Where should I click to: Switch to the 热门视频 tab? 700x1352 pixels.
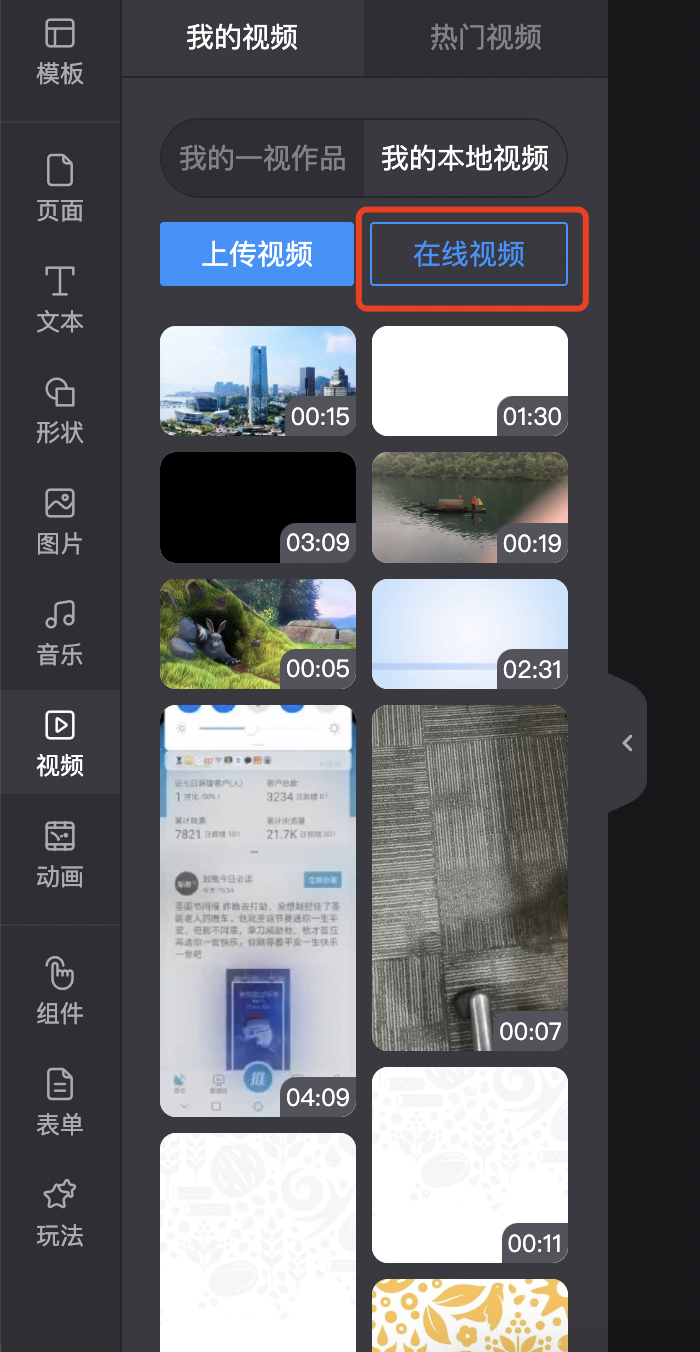tap(486, 38)
